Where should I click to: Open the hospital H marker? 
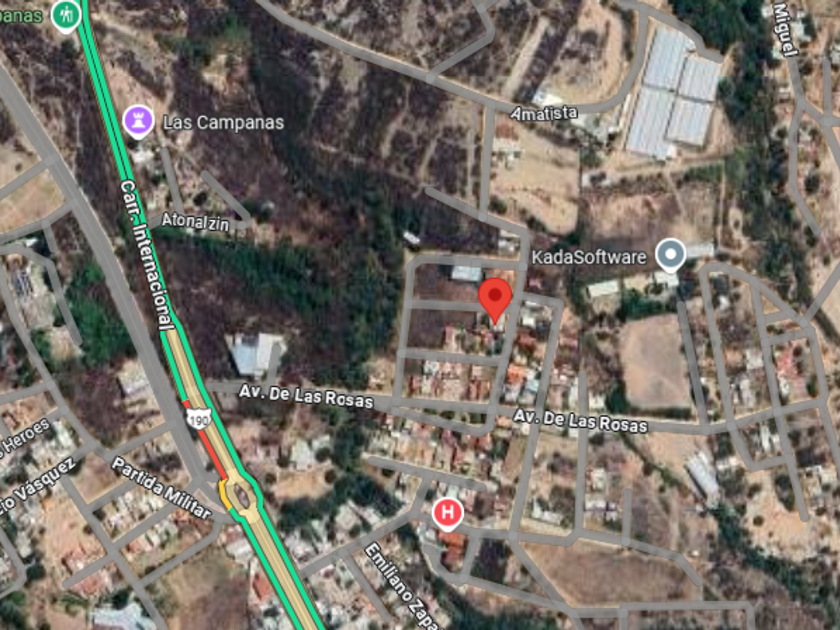(x=447, y=514)
